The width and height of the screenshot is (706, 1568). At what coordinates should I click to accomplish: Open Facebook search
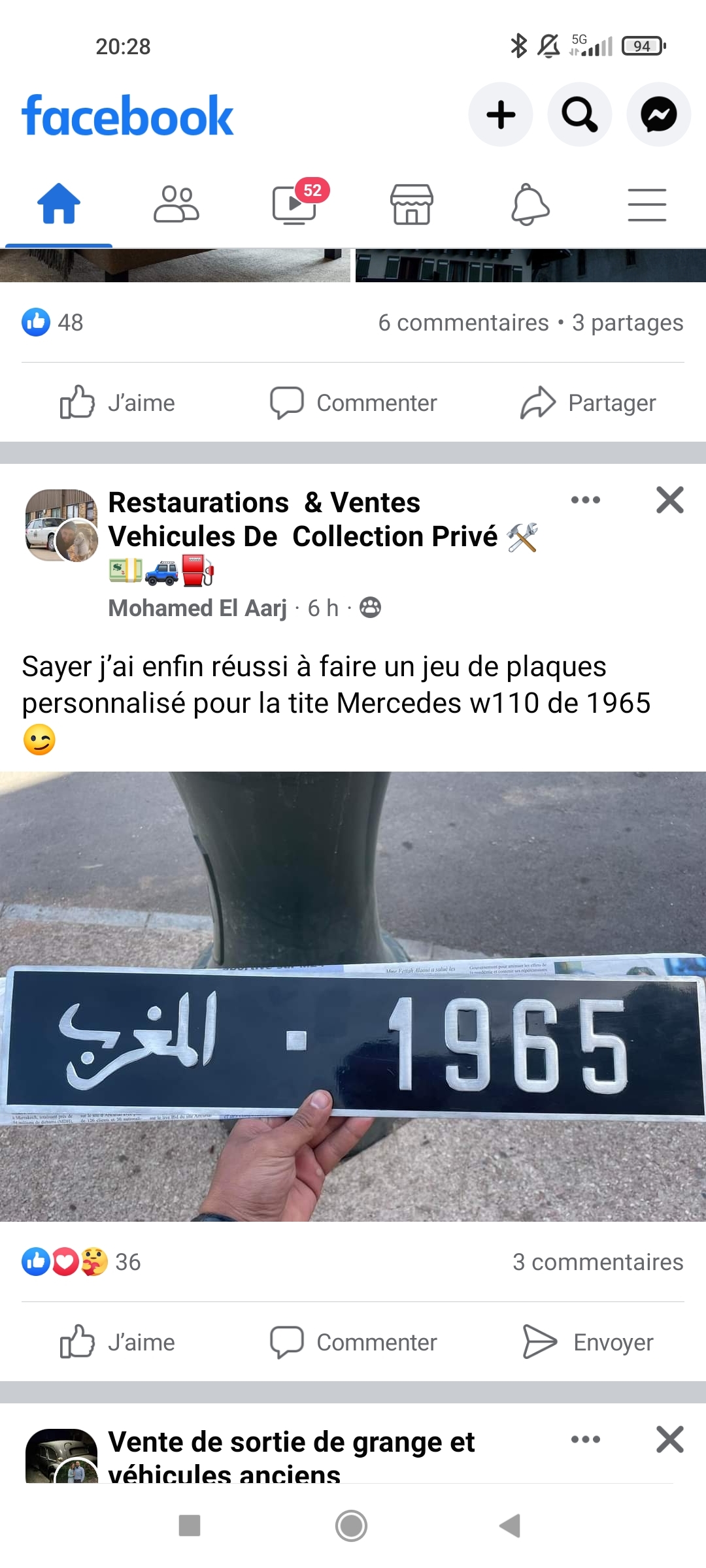[x=580, y=115]
